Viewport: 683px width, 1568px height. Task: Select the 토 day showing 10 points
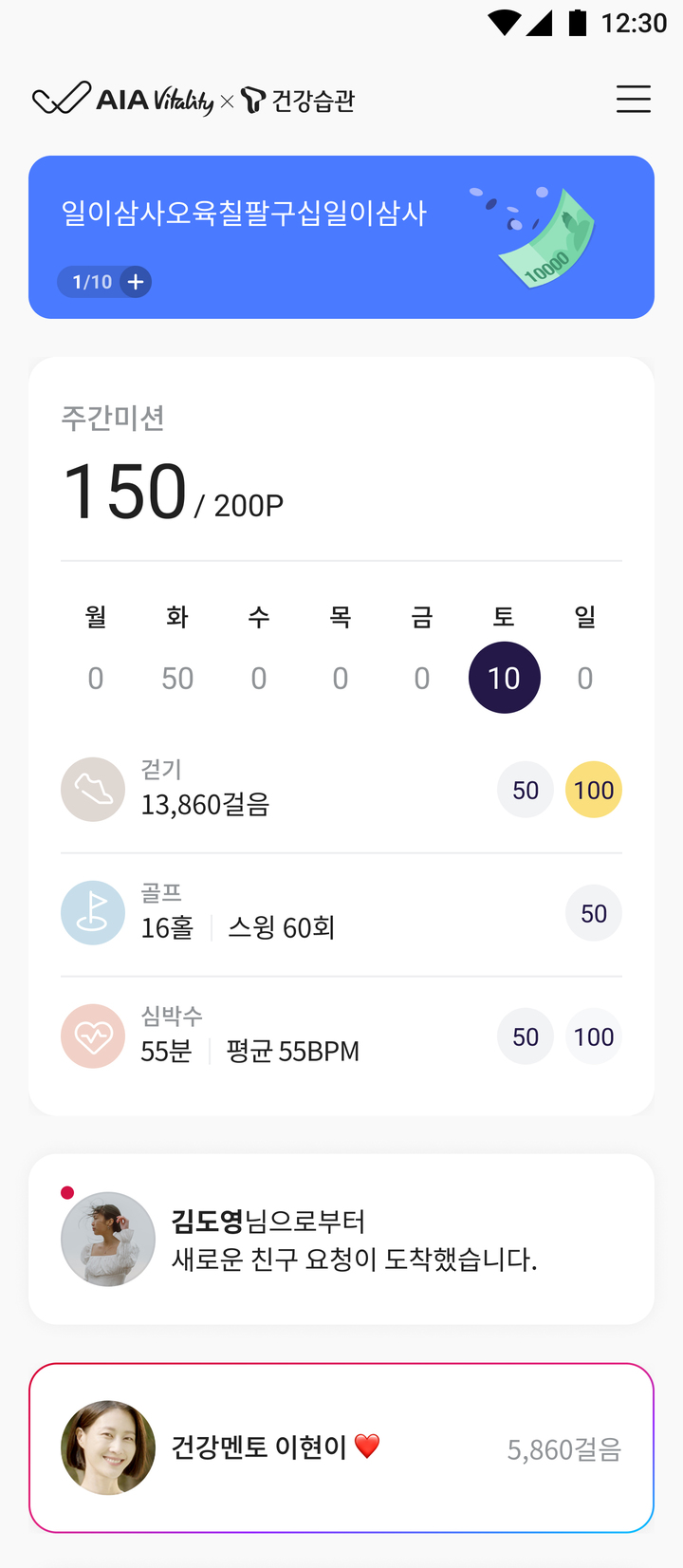[504, 677]
